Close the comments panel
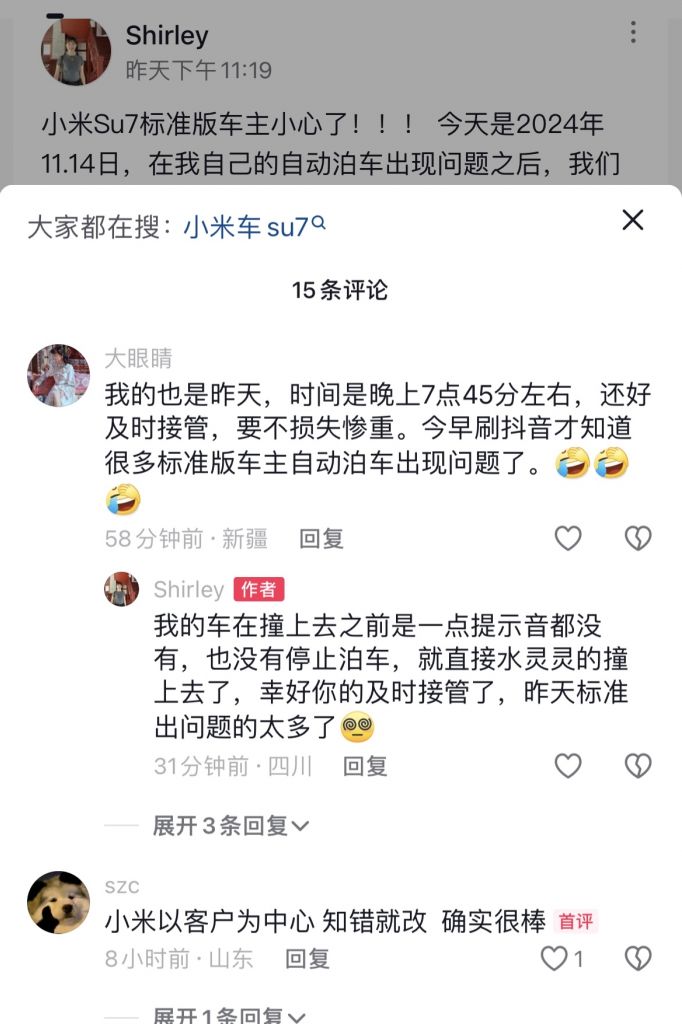 632,220
